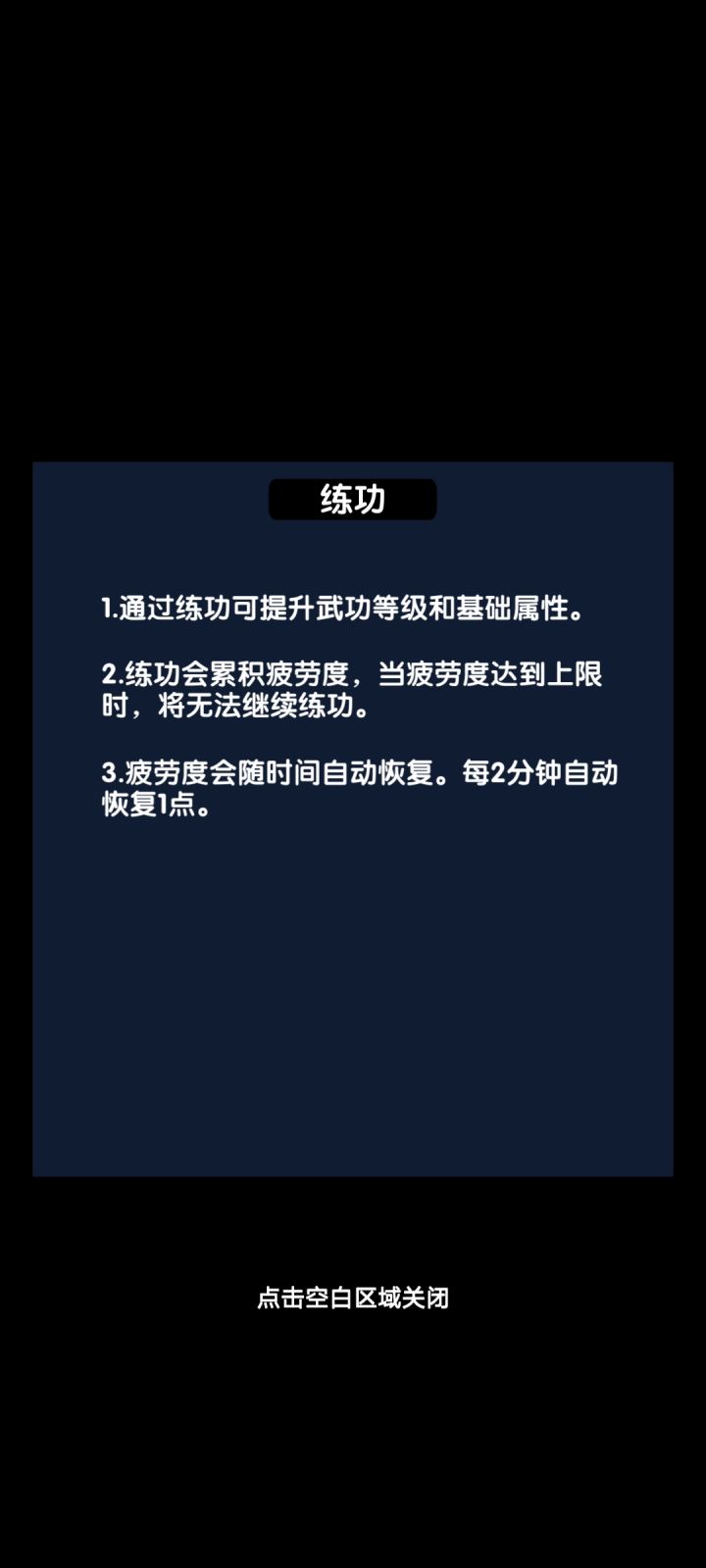Viewport: 706px width, 1568px height.
Task: Click the dark blue instruction panel
Action: (x=353, y=980)
